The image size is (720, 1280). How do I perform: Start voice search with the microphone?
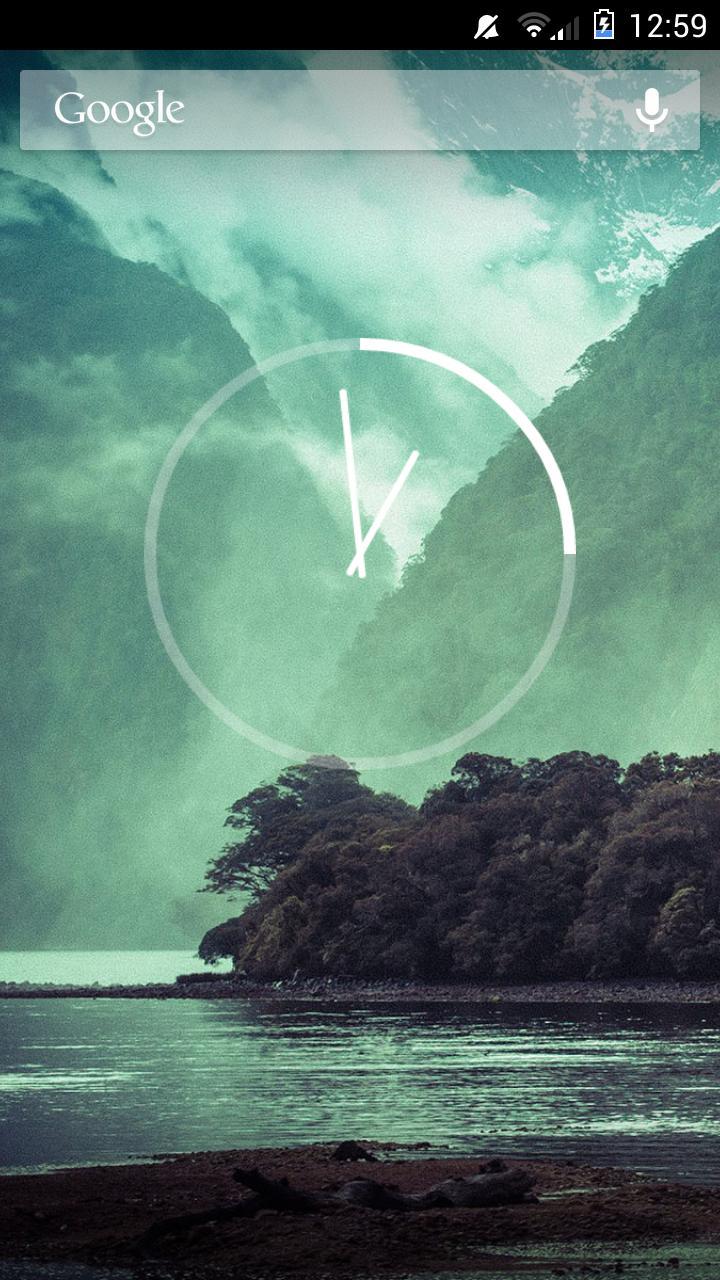[x=652, y=110]
